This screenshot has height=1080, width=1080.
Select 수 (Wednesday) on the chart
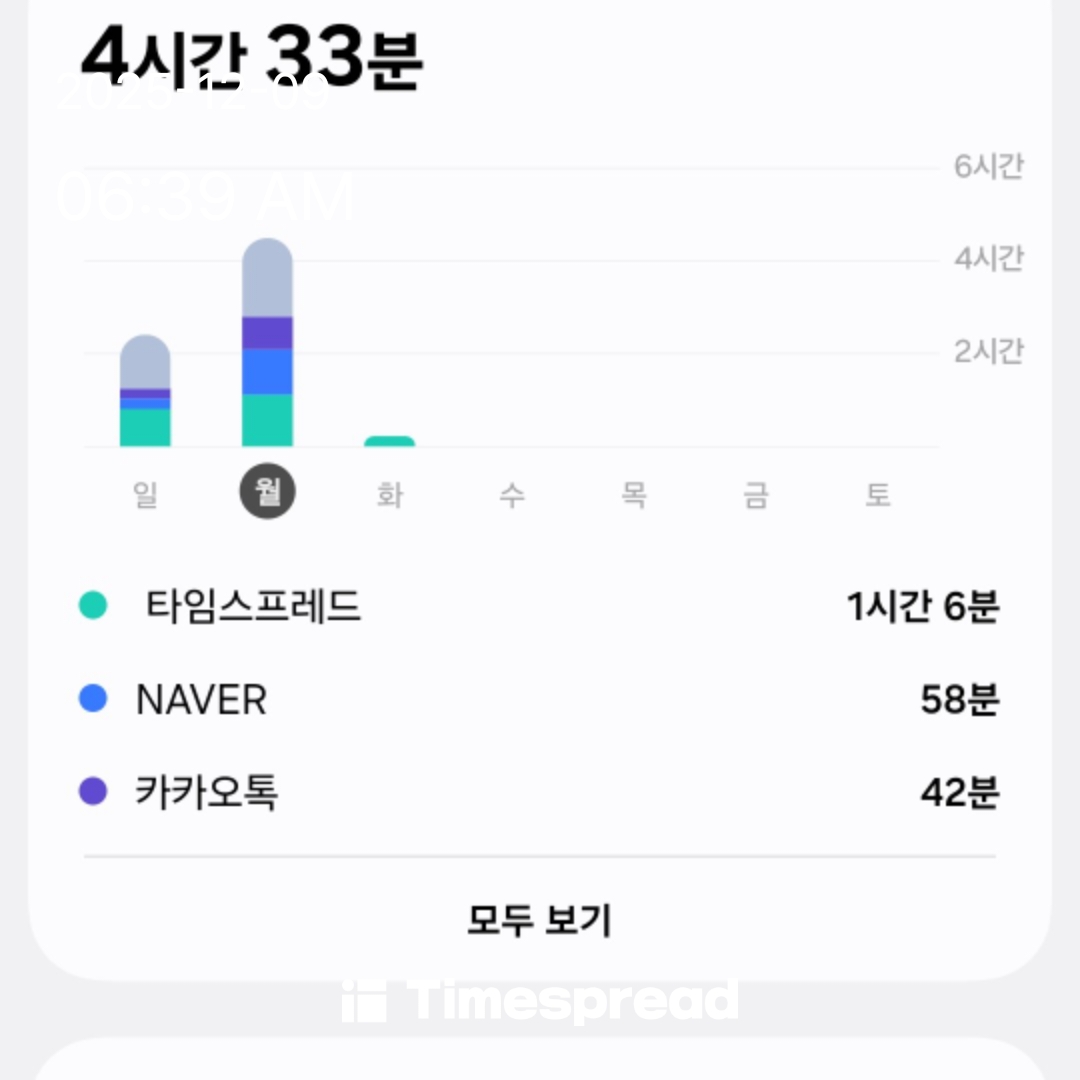pyautogui.click(x=512, y=494)
